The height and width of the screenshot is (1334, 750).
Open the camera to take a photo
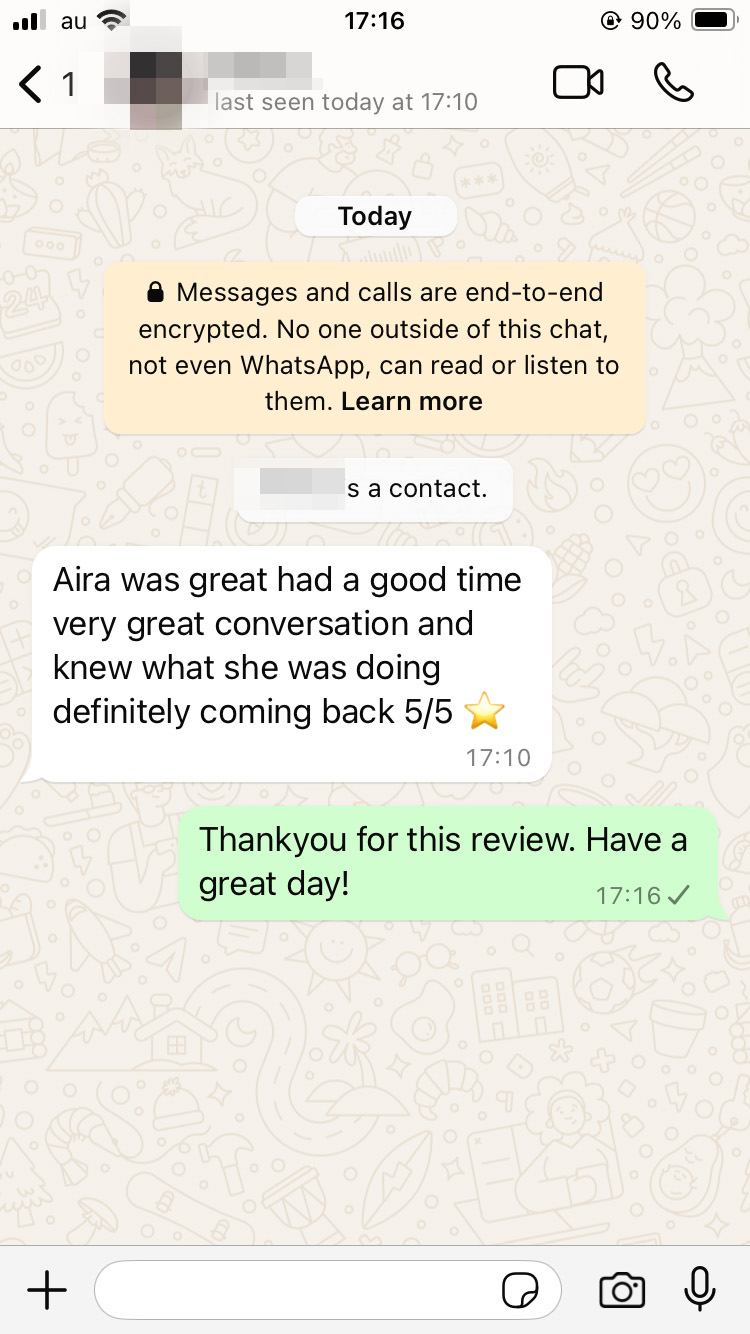[621, 1291]
